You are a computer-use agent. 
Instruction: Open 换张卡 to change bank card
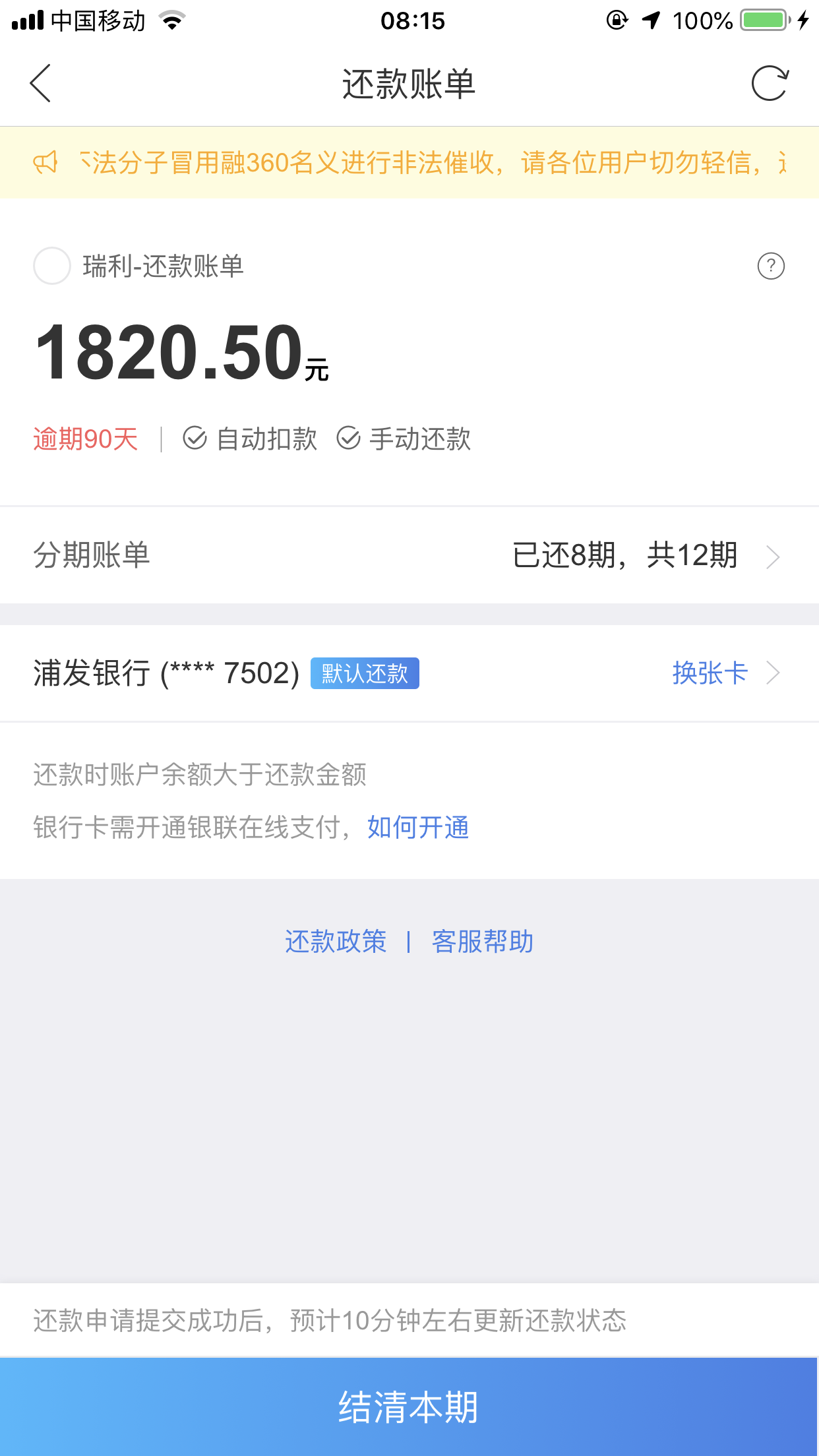(x=710, y=673)
